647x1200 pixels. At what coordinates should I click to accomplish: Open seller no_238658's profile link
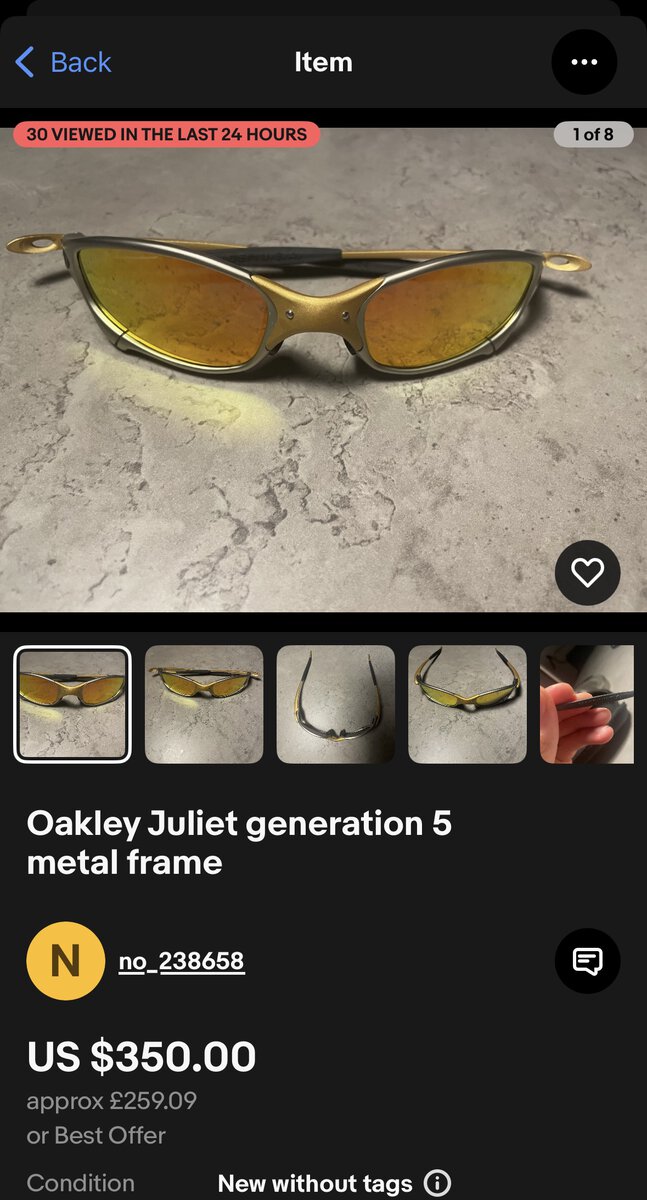point(181,961)
